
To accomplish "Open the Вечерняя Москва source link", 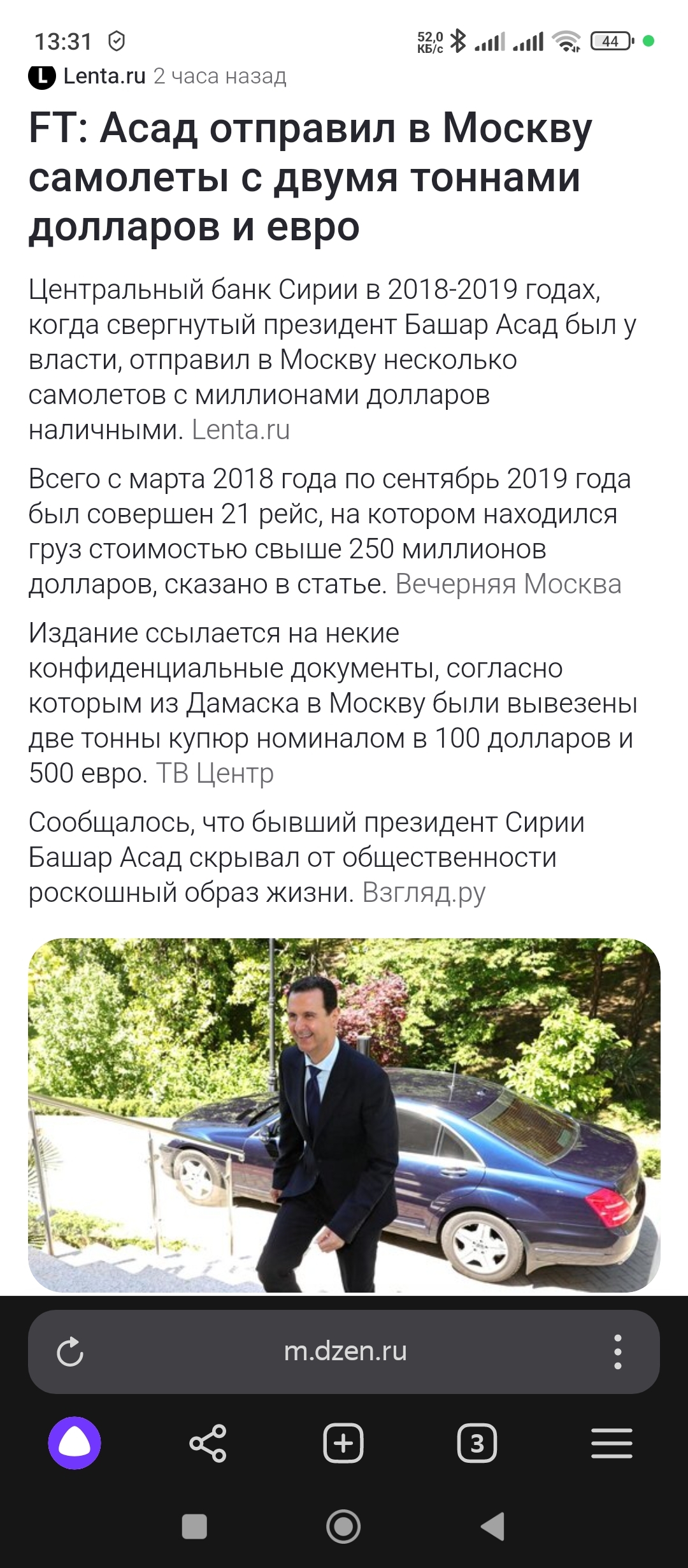I will 510,584.
